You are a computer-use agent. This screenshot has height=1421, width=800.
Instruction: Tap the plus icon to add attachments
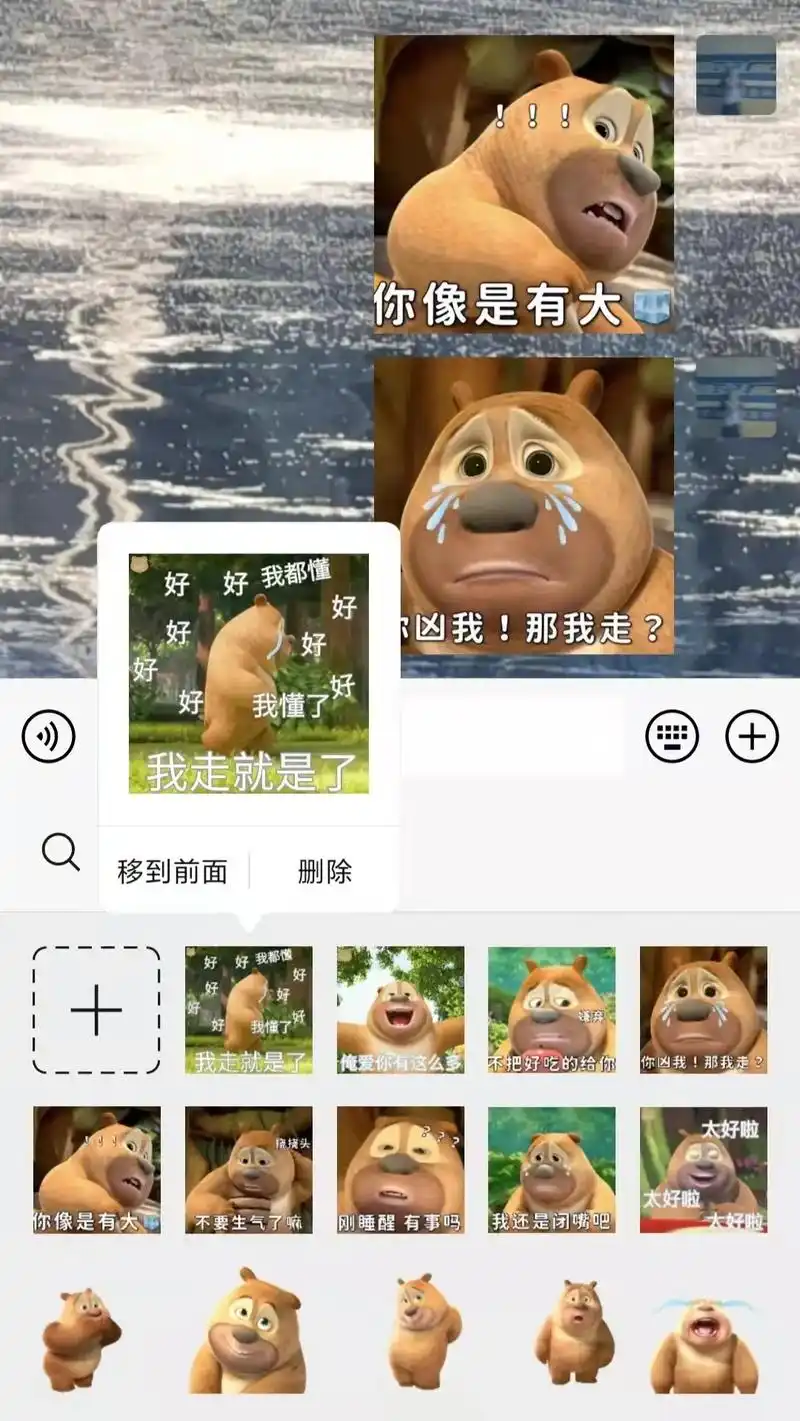(x=751, y=735)
